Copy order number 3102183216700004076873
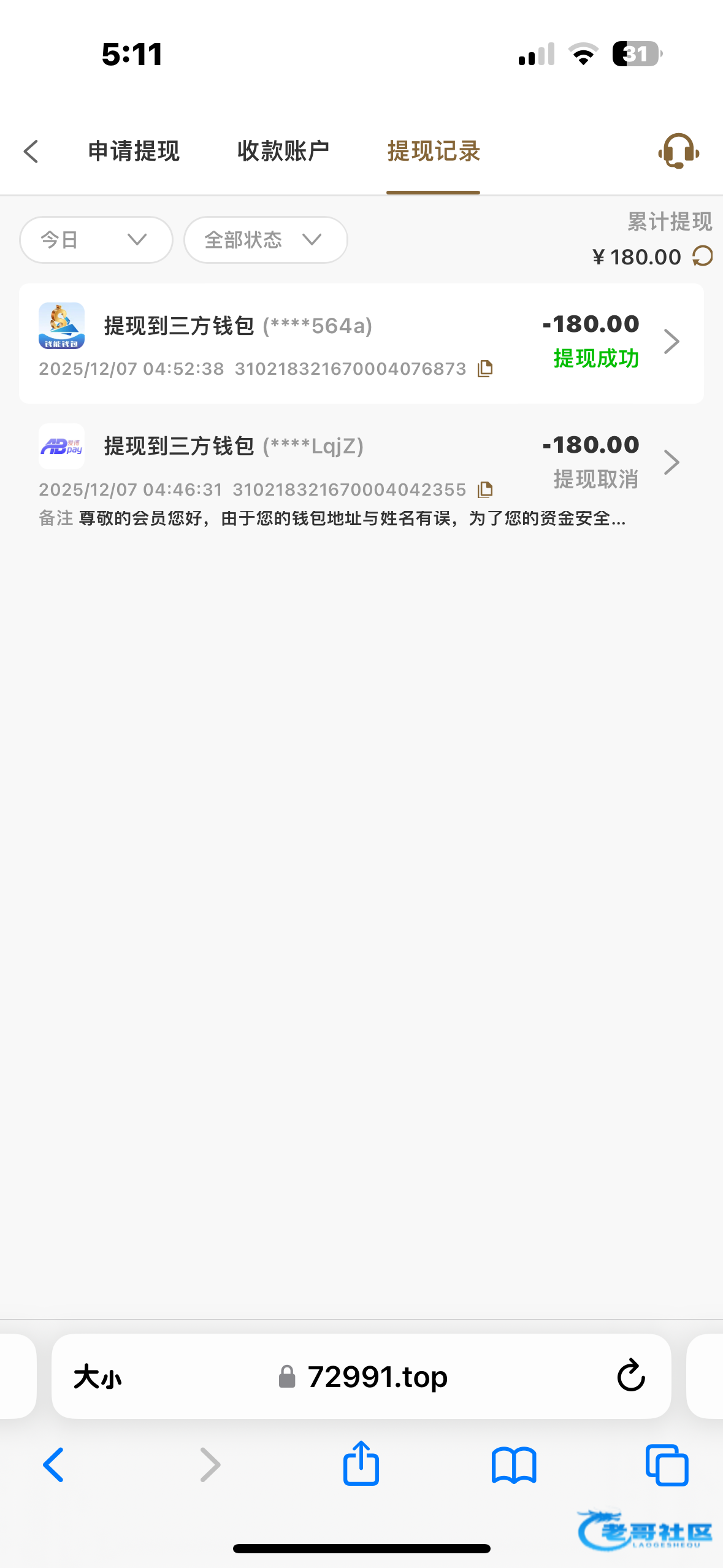This screenshot has height=1568, width=723. [x=485, y=369]
